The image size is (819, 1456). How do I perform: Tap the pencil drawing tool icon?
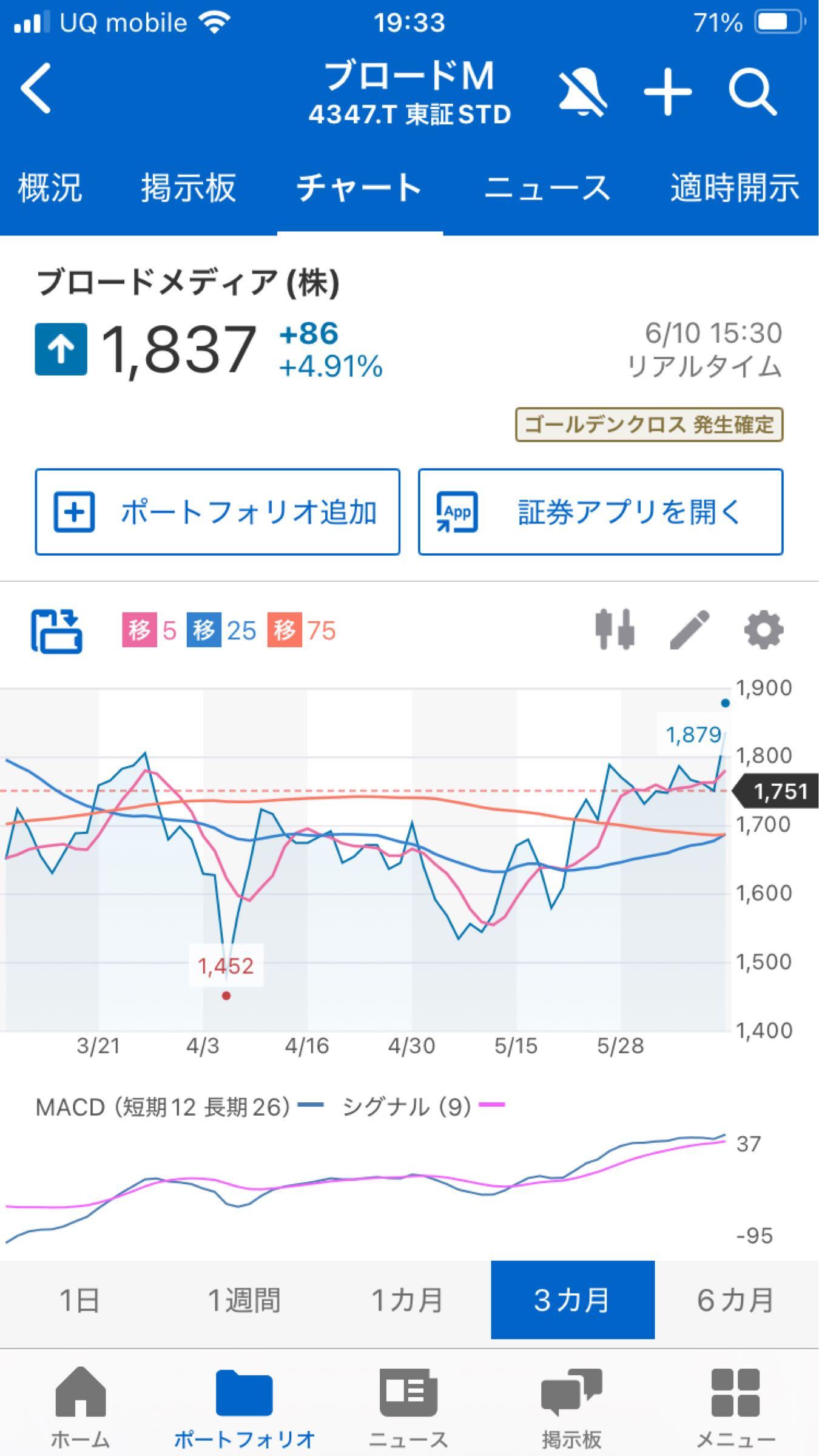click(x=690, y=630)
